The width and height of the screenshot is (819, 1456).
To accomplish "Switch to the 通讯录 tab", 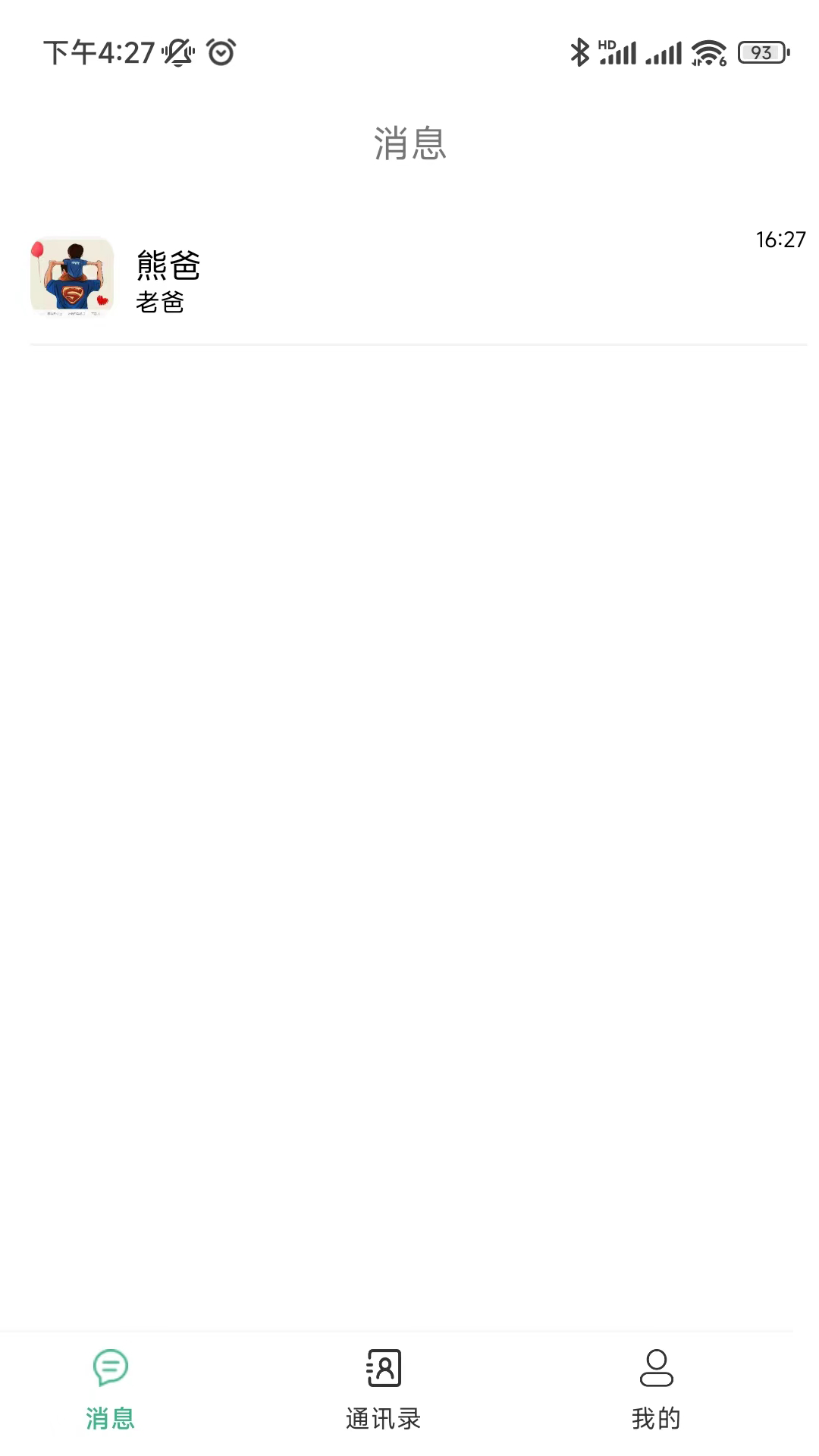I will (384, 1389).
